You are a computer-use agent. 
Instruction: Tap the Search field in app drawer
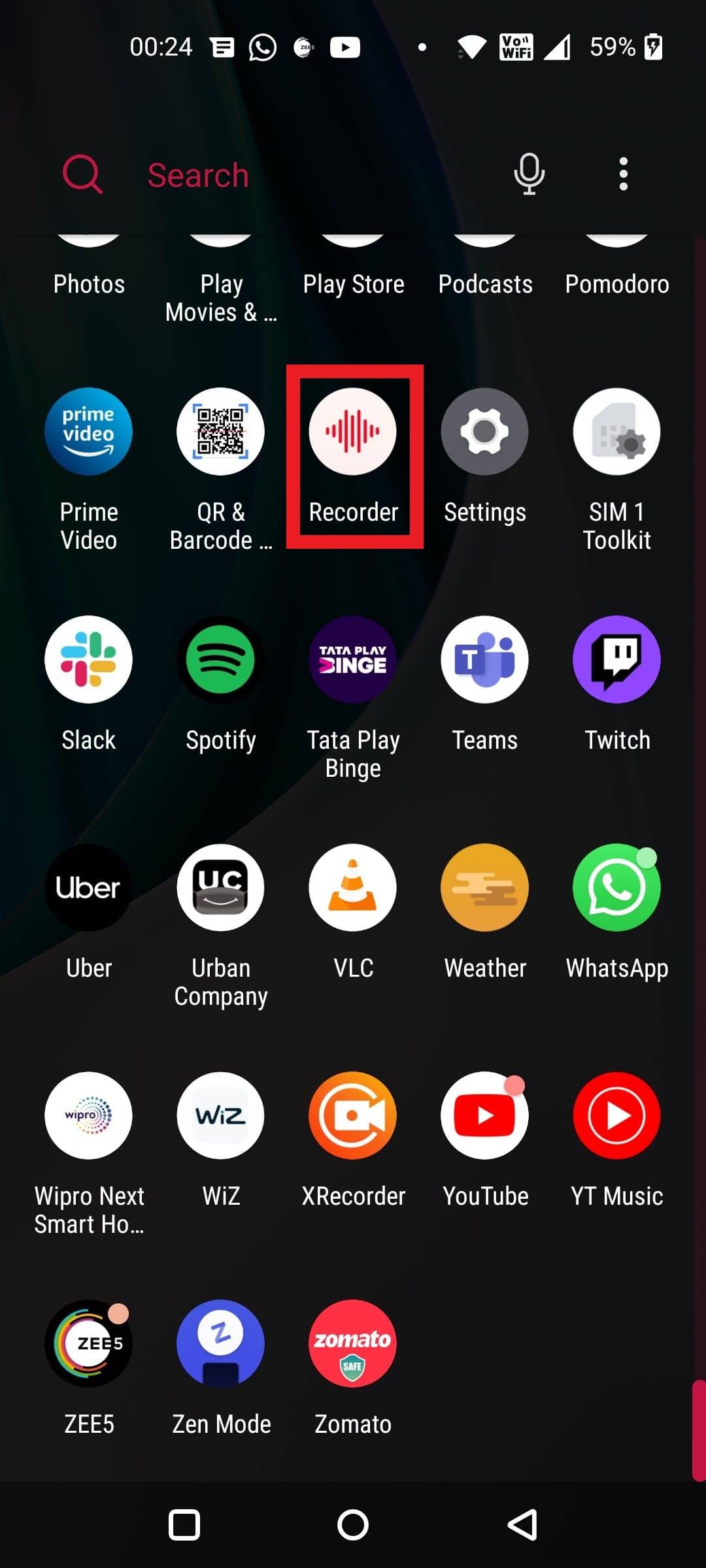(x=261, y=175)
